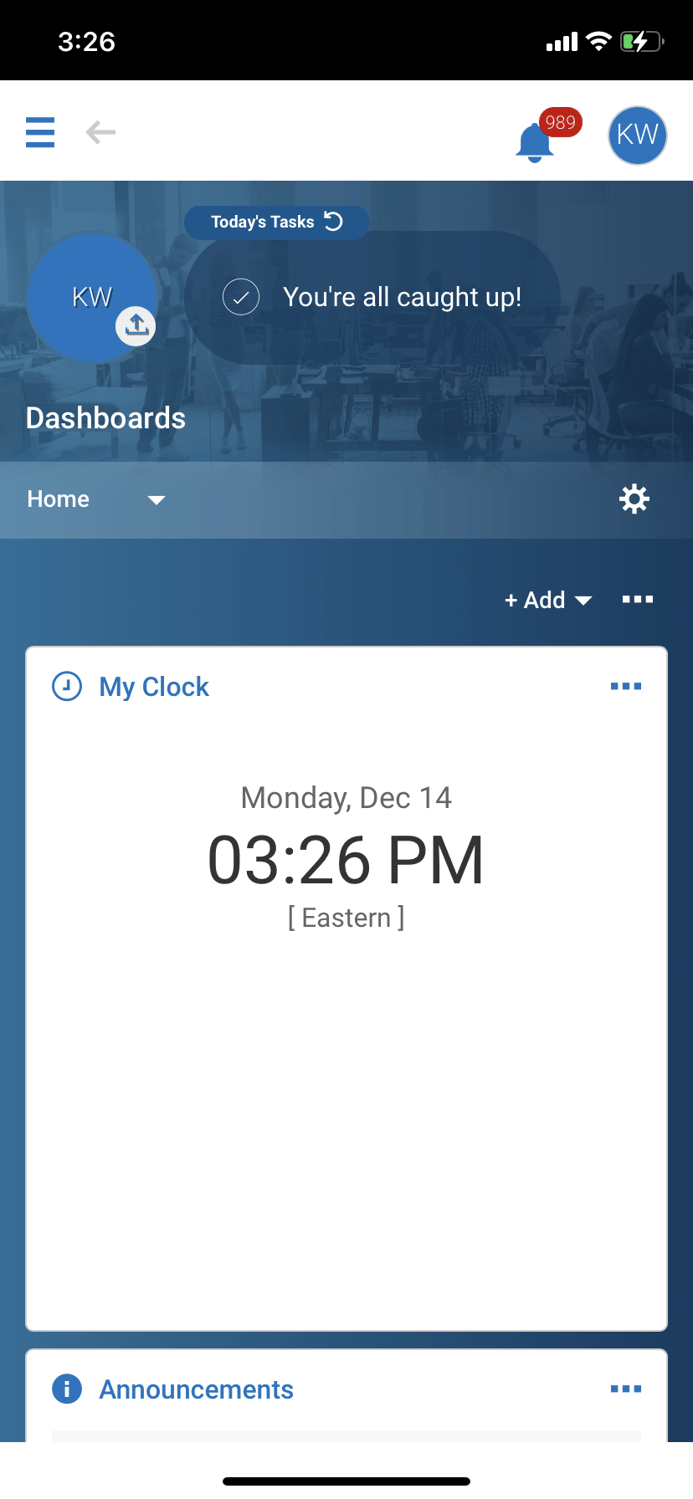This screenshot has height=1499, width=693.
Task: Open My Clock card options
Action: click(x=626, y=686)
